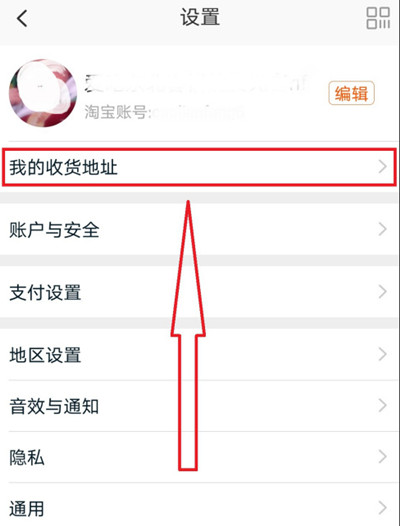
Task: Open 我的收货地址
Action: coord(199,167)
